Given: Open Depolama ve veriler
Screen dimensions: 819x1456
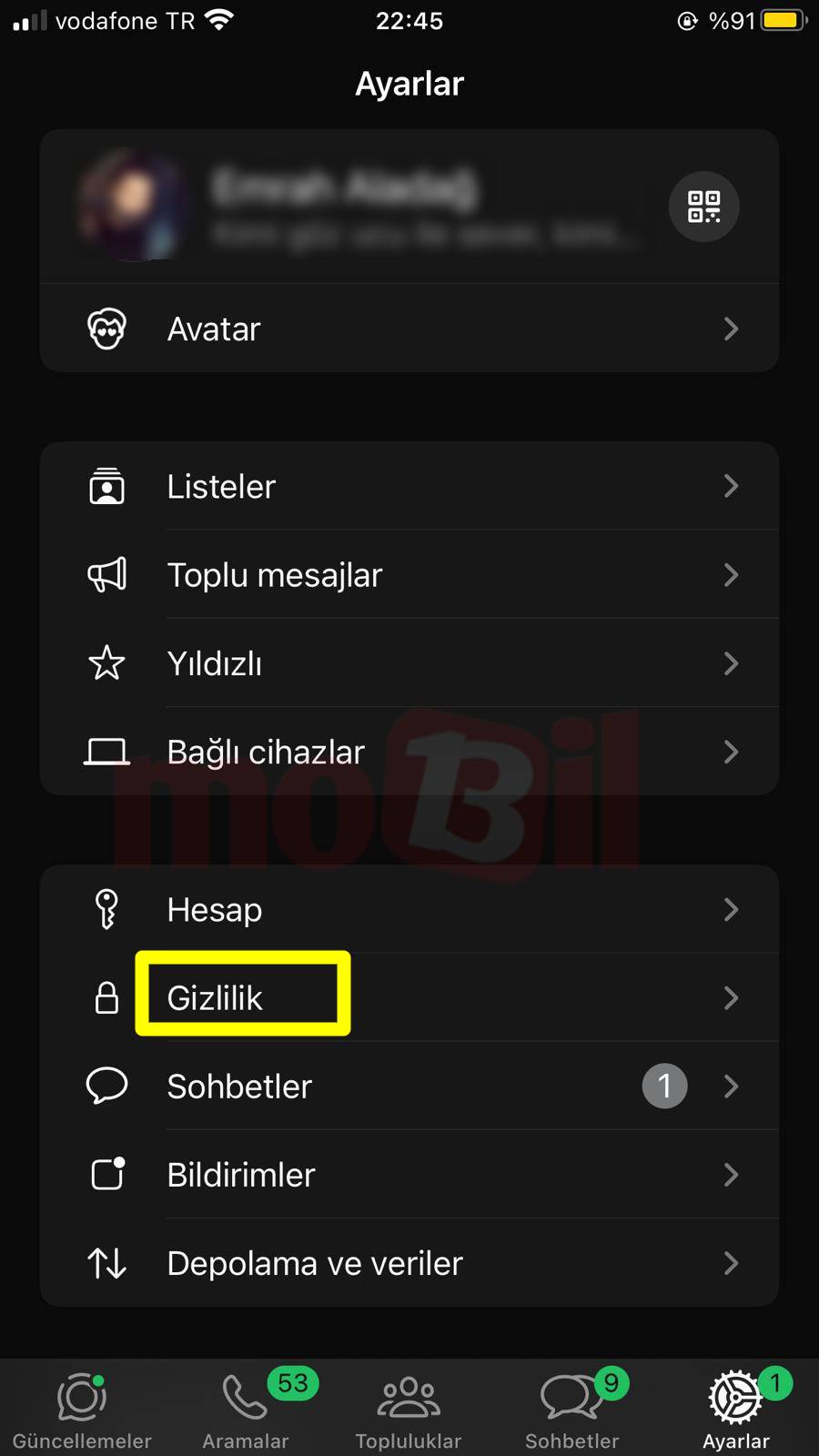Looking at the screenshot, I should 409,1262.
